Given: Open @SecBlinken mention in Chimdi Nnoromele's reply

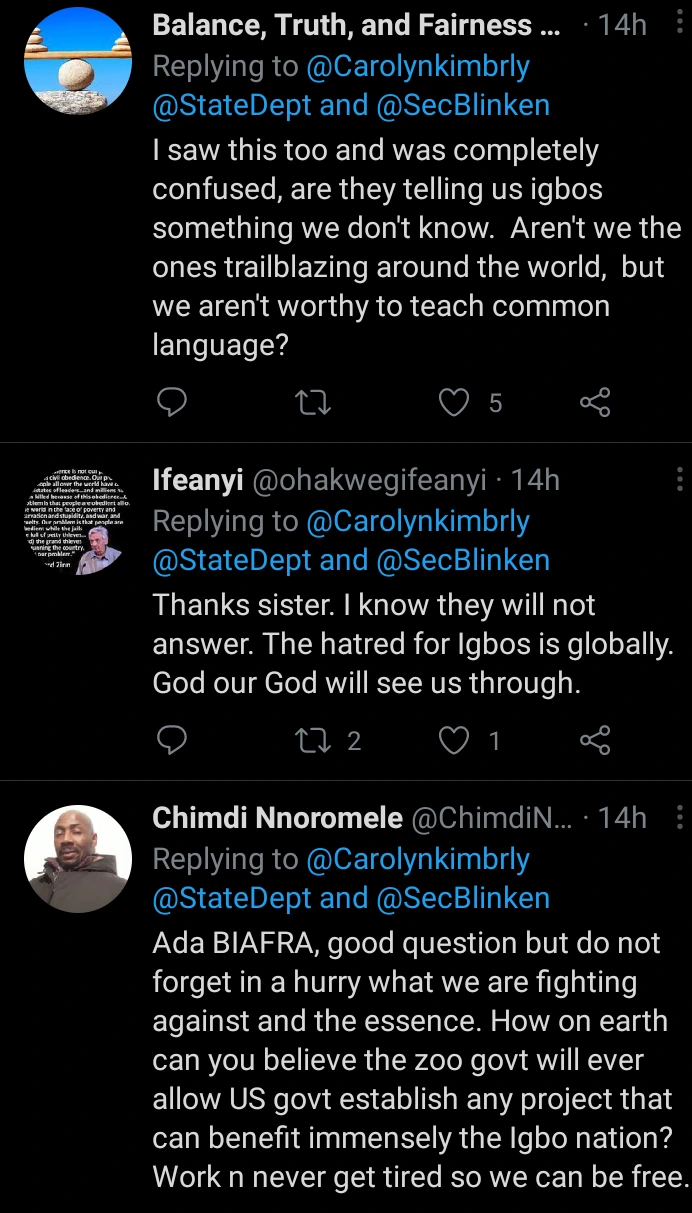Looking at the screenshot, I should (x=463, y=898).
